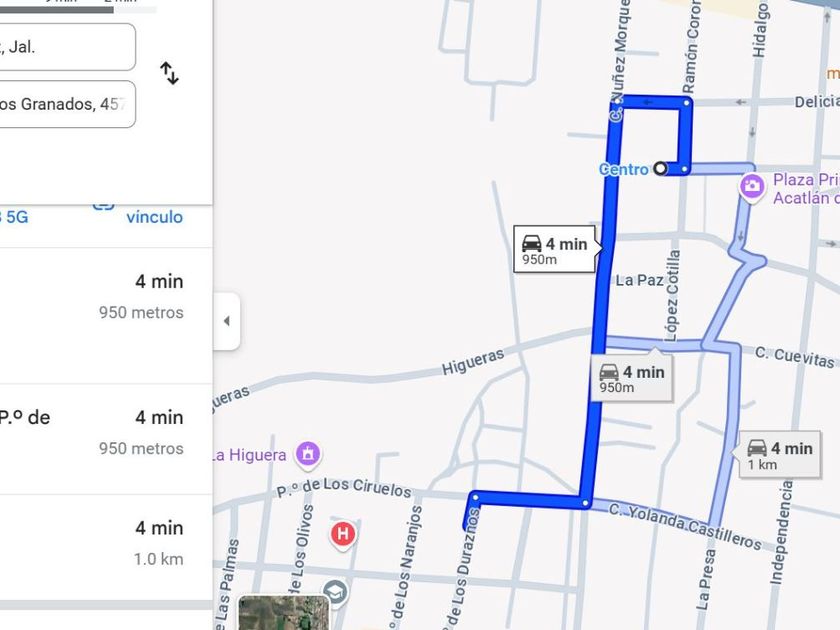
Task: Select route via P.º de, 950 metros
Action: click(x=106, y=432)
